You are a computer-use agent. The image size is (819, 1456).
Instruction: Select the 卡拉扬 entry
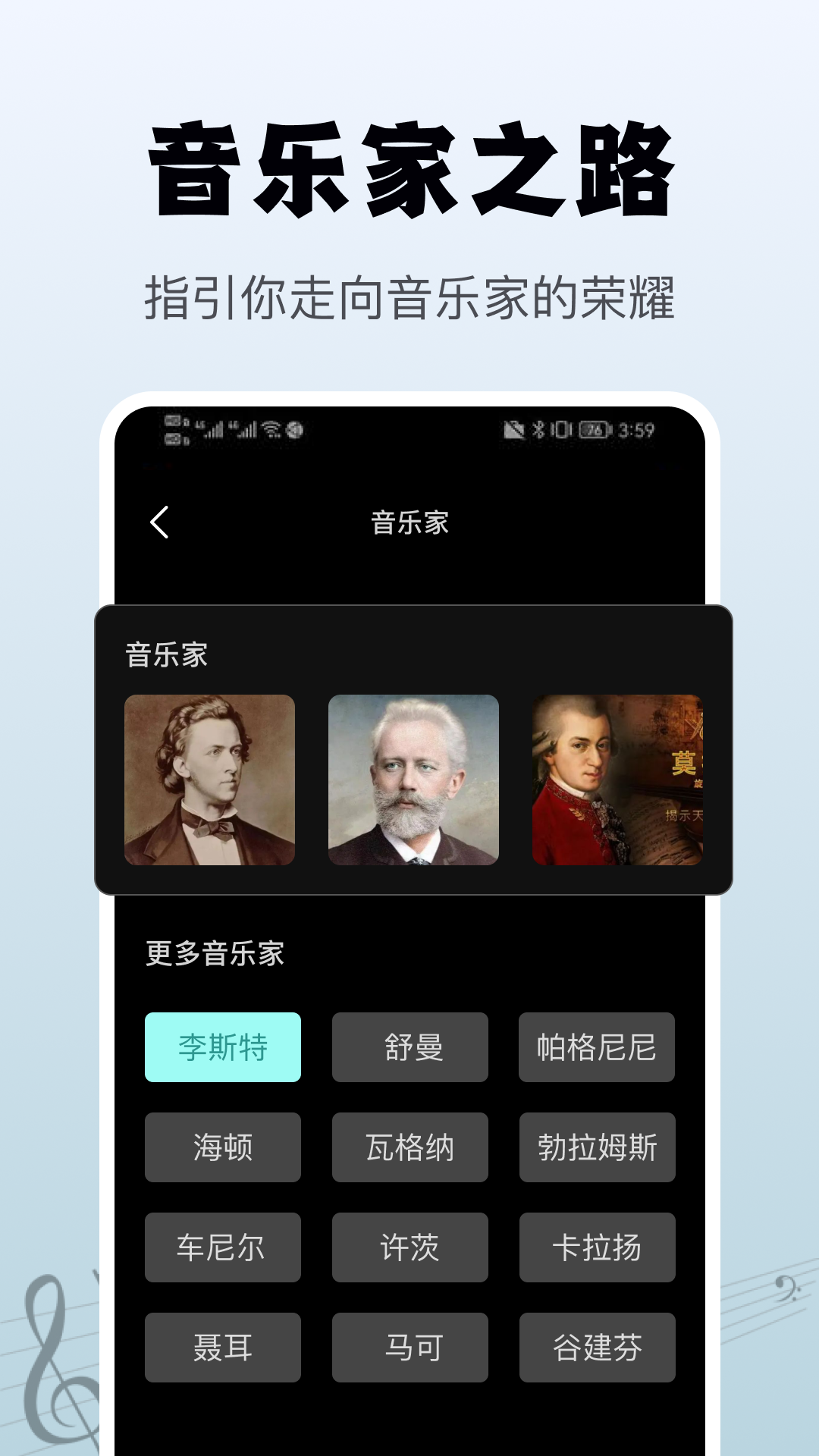point(596,1247)
